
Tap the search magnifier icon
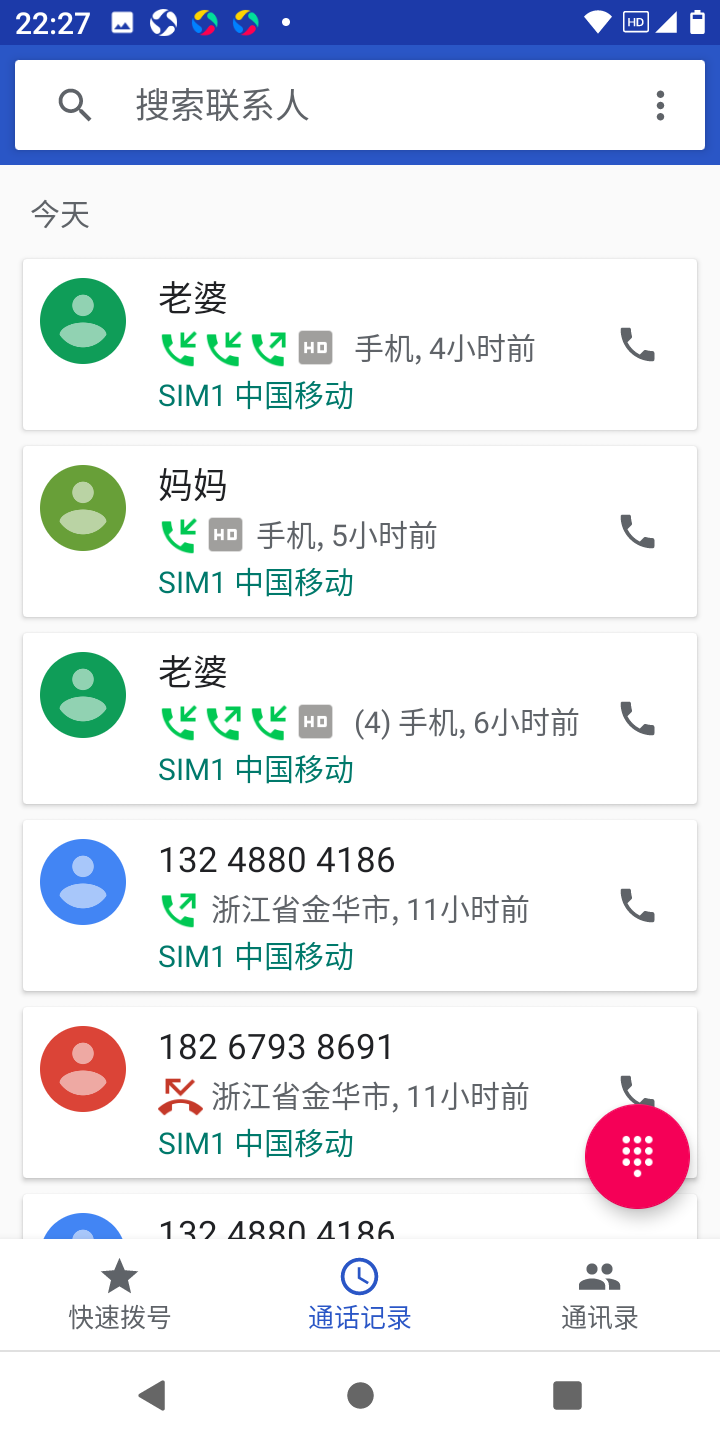pyautogui.click(x=75, y=104)
